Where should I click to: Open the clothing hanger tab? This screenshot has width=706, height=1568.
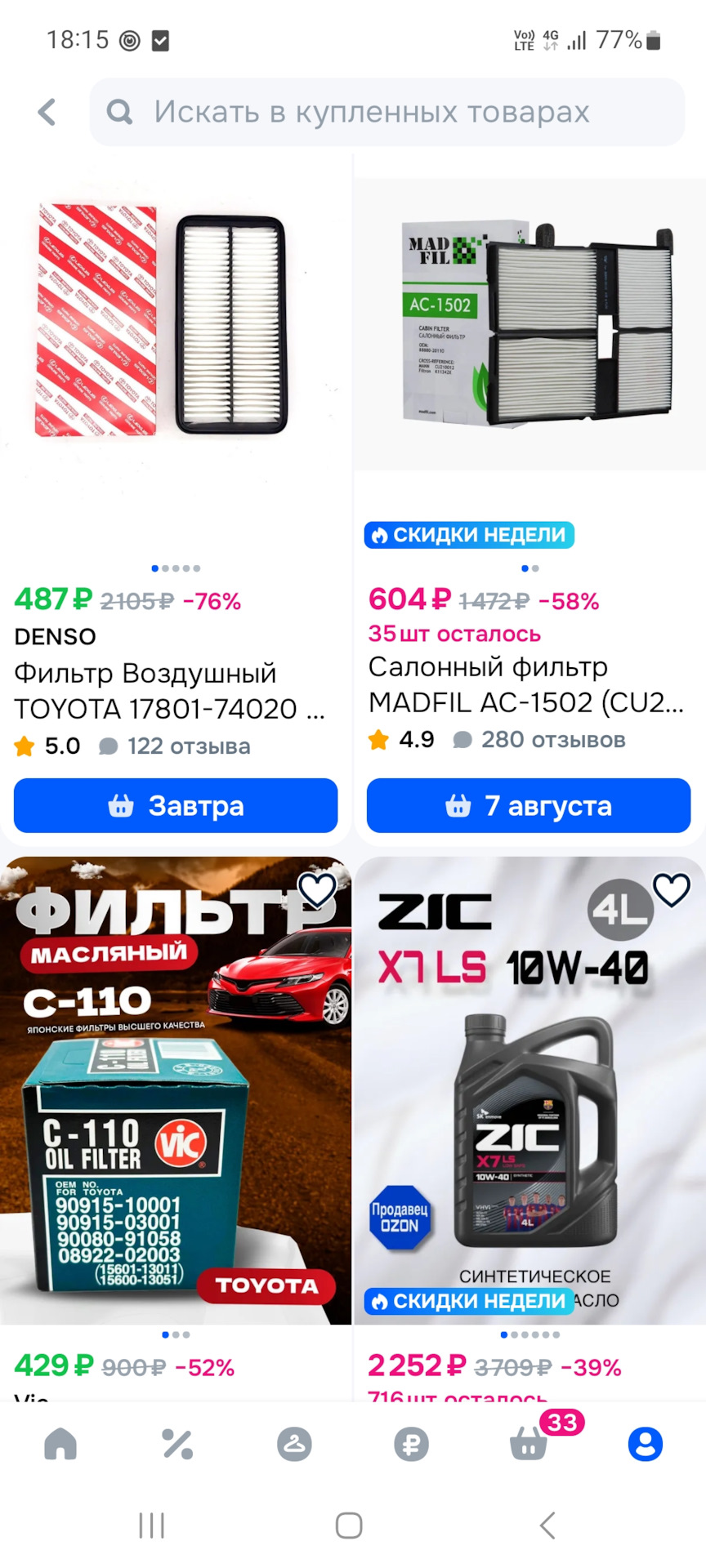(x=294, y=1444)
